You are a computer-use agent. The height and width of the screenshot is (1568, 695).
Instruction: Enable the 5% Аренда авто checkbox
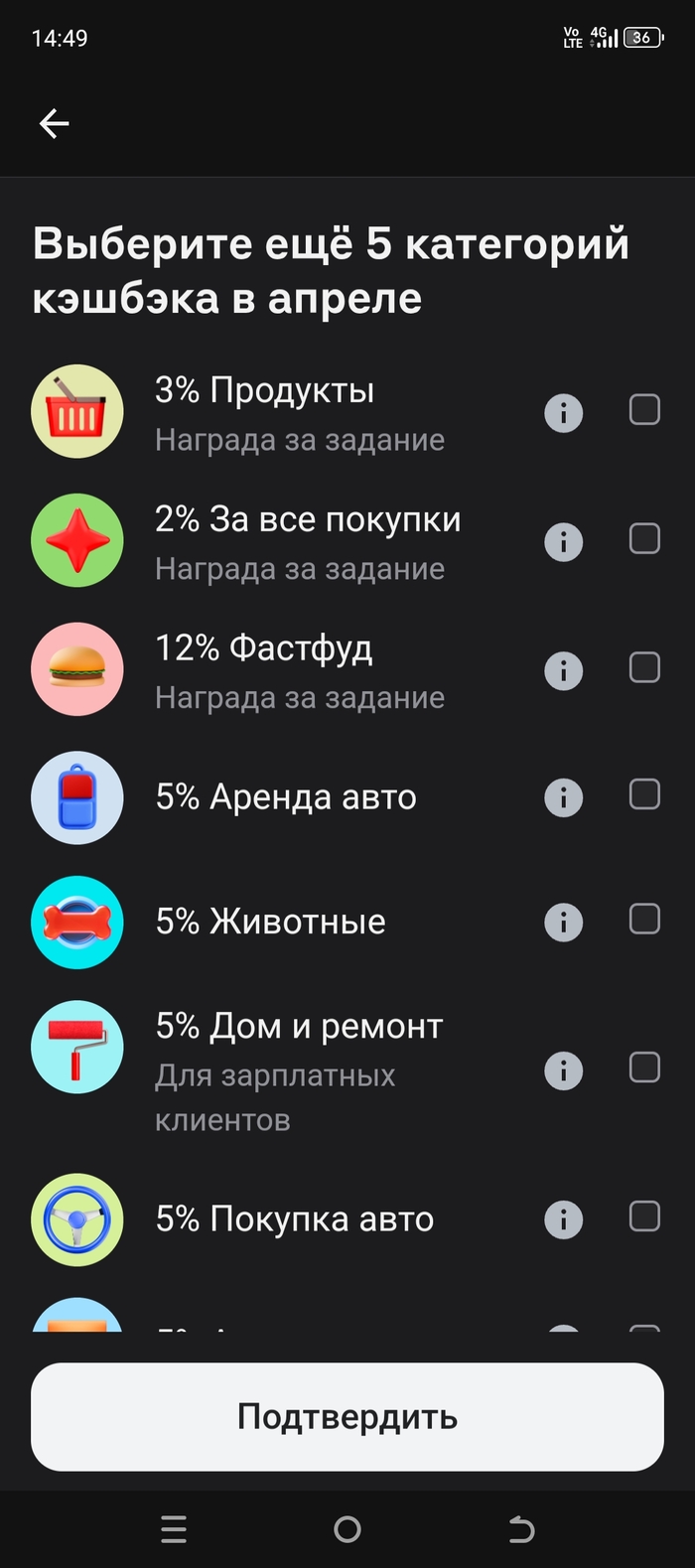tap(644, 794)
